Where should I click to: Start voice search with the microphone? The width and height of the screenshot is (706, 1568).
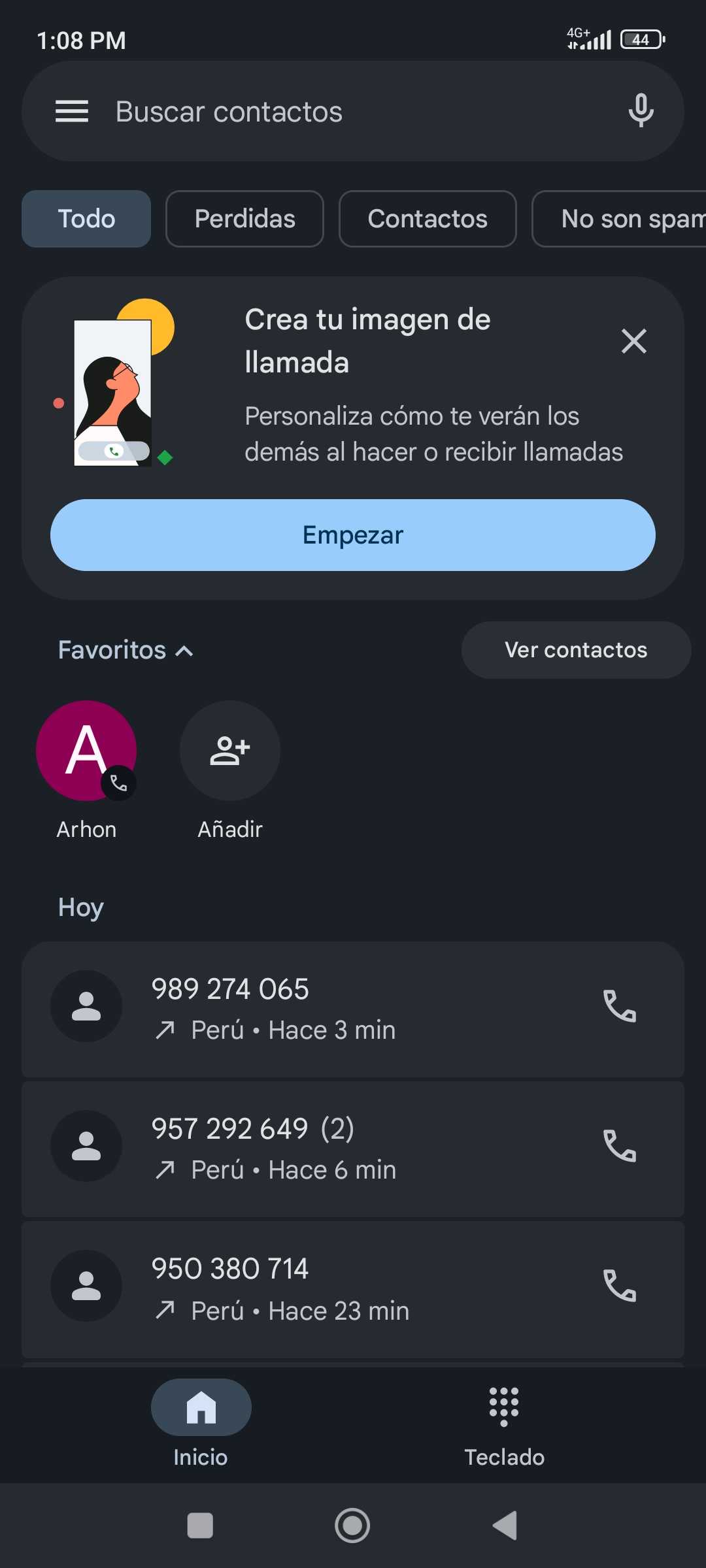(x=641, y=110)
